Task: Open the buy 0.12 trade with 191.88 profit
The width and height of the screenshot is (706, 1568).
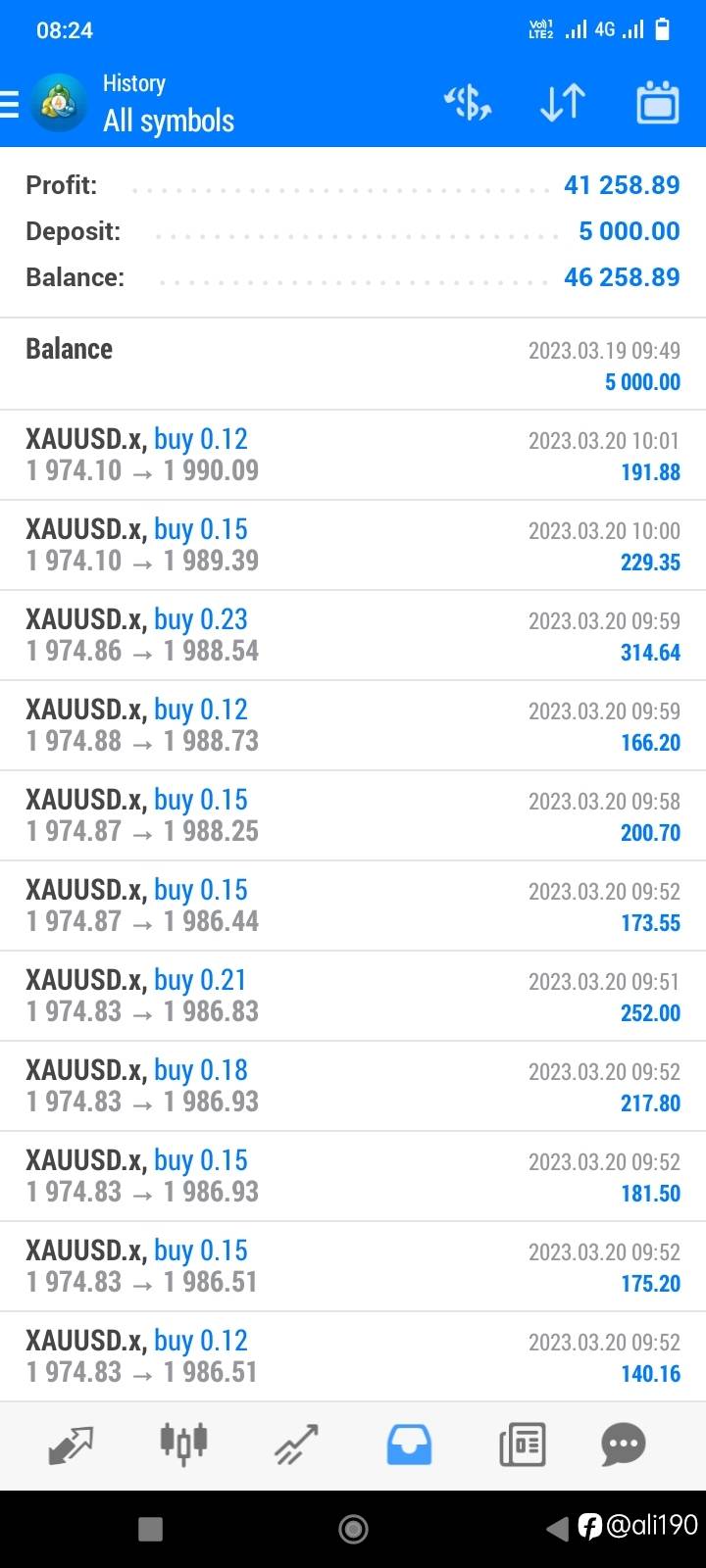Action: click(353, 456)
